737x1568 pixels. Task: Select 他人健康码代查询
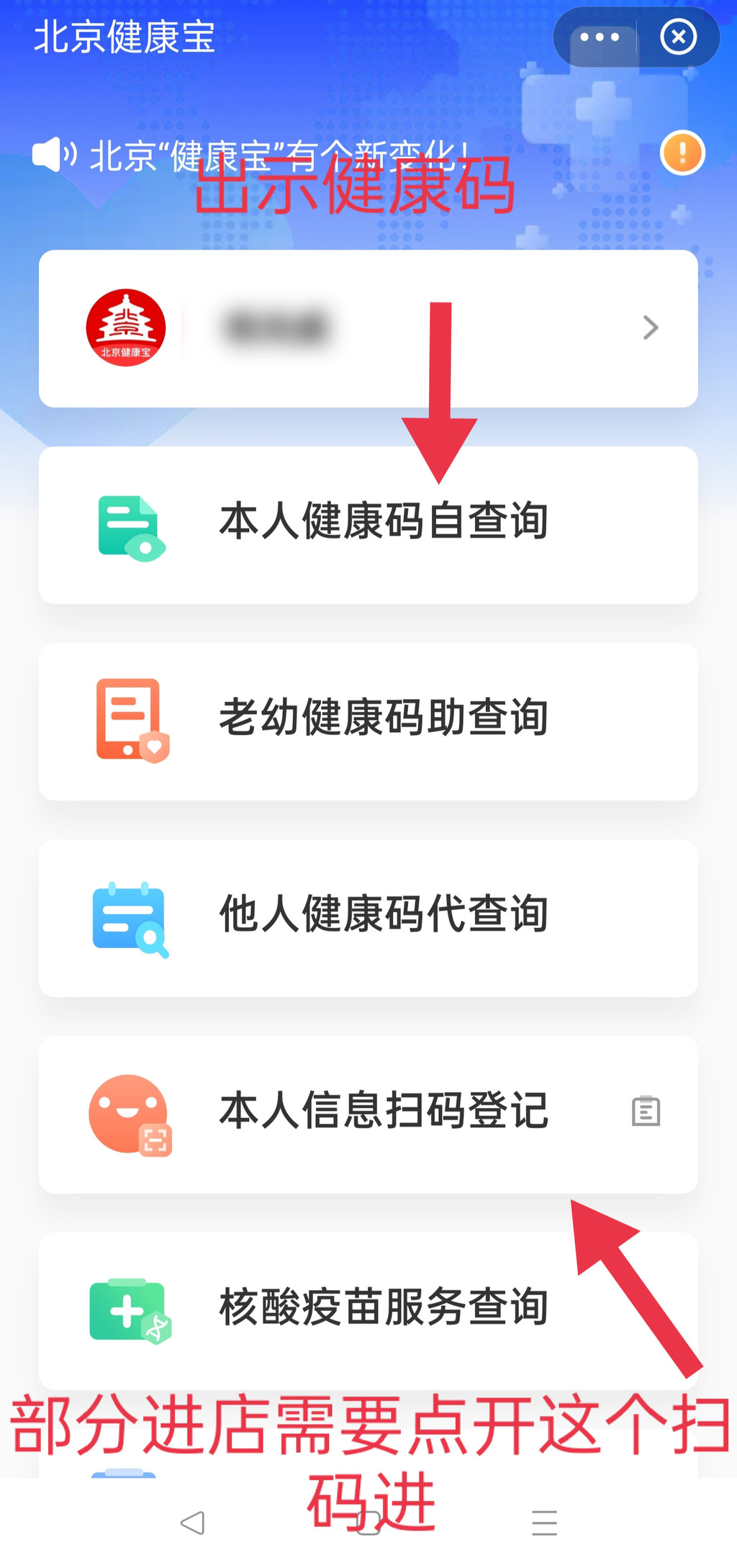point(368,917)
